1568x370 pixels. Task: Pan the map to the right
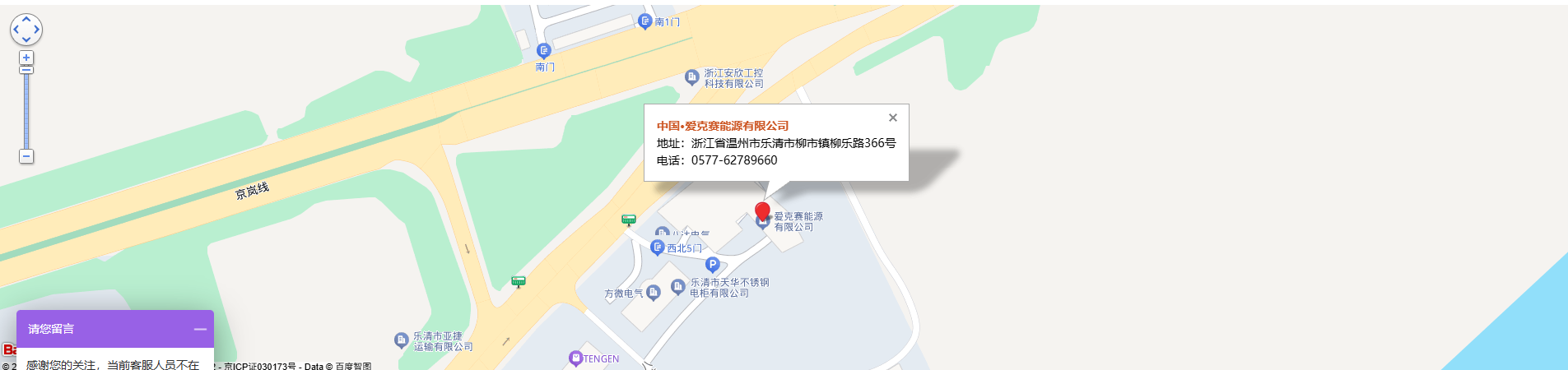(37, 30)
